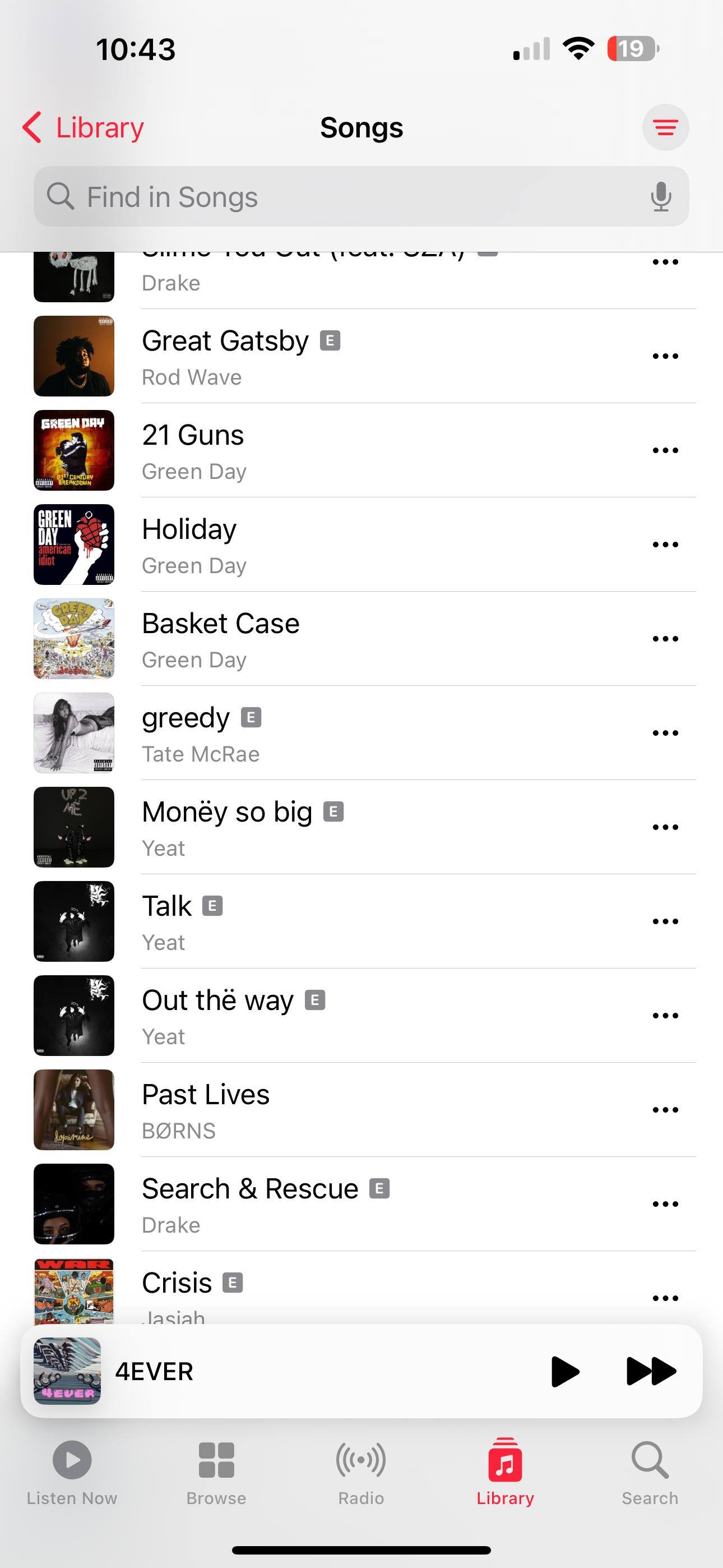Open the sort and filter options

coord(665,128)
